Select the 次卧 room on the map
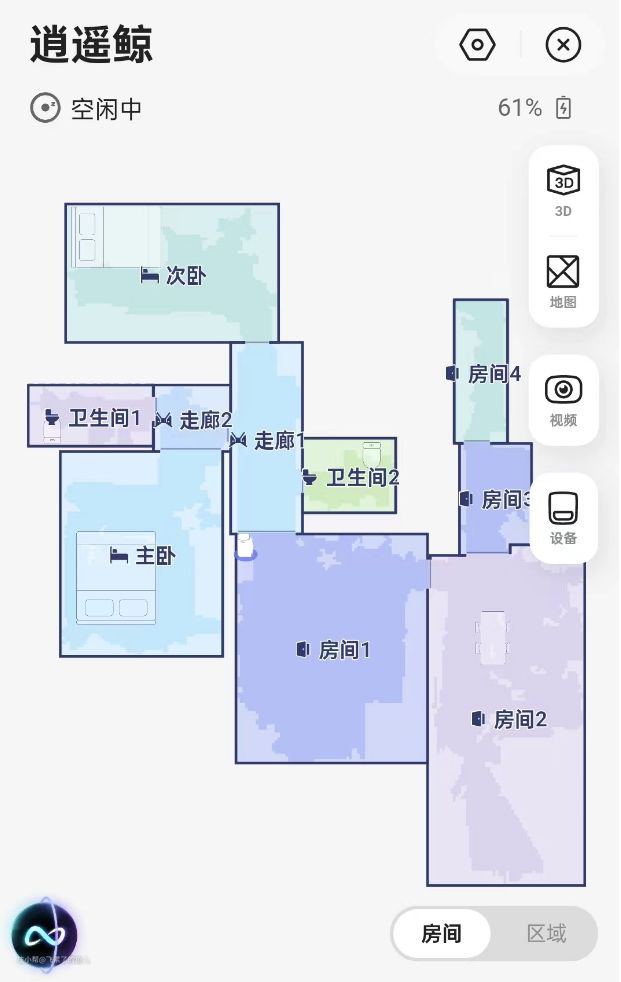This screenshot has width=621, height=982. coord(174,275)
